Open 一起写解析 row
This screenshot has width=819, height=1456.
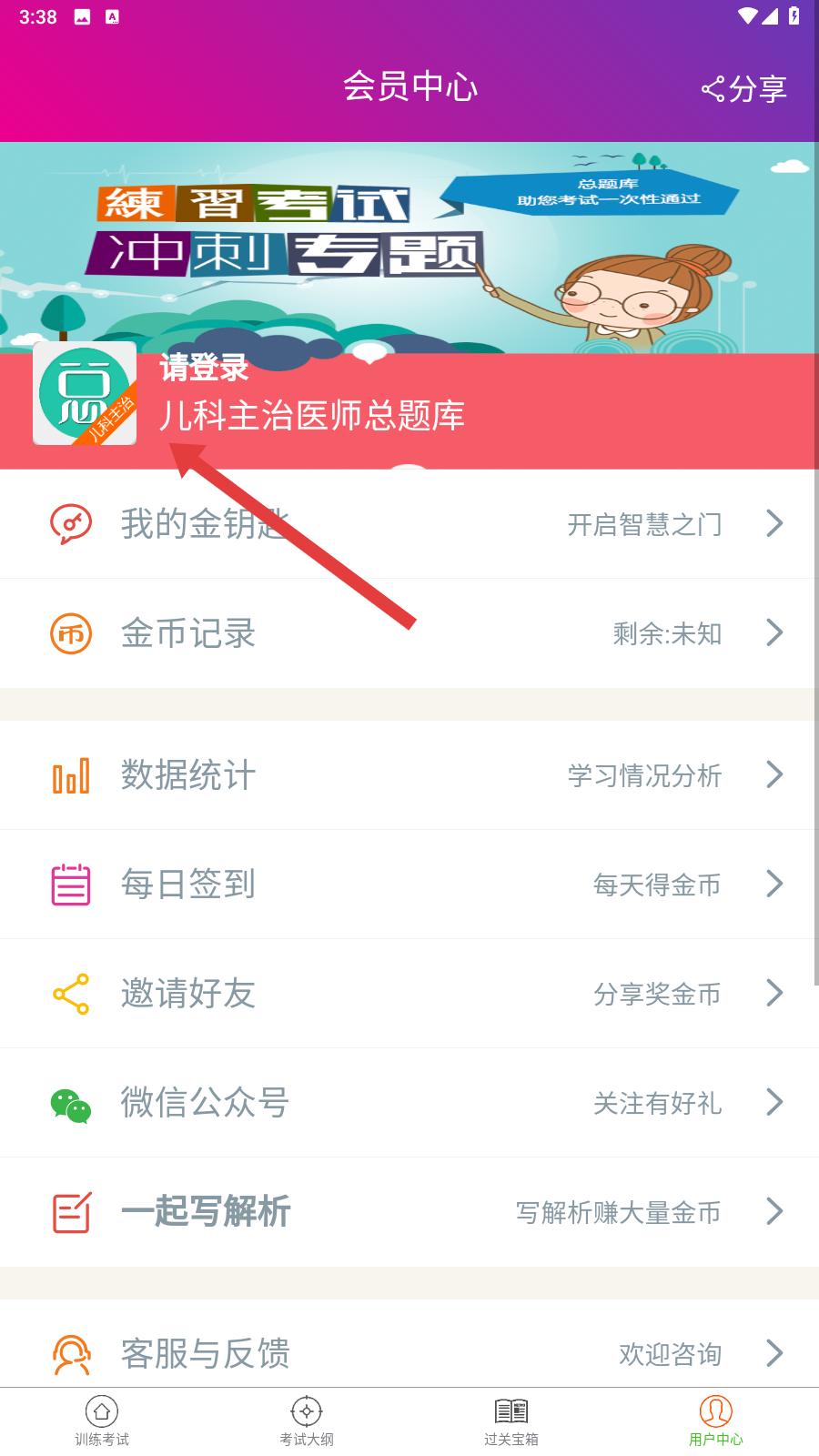[x=409, y=1212]
